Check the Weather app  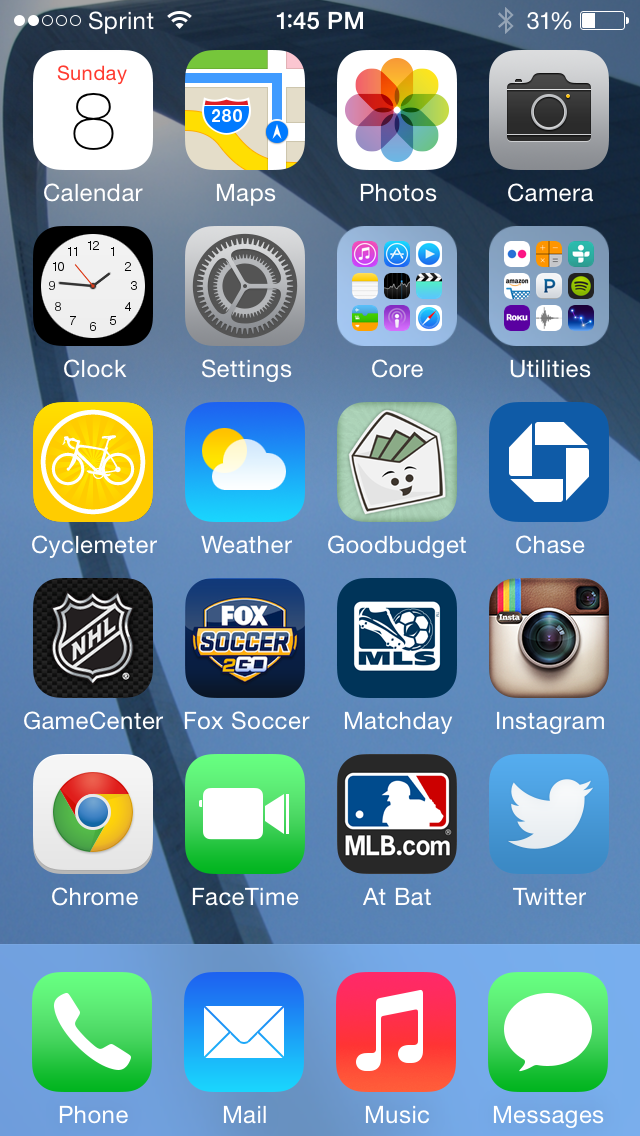click(245, 462)
